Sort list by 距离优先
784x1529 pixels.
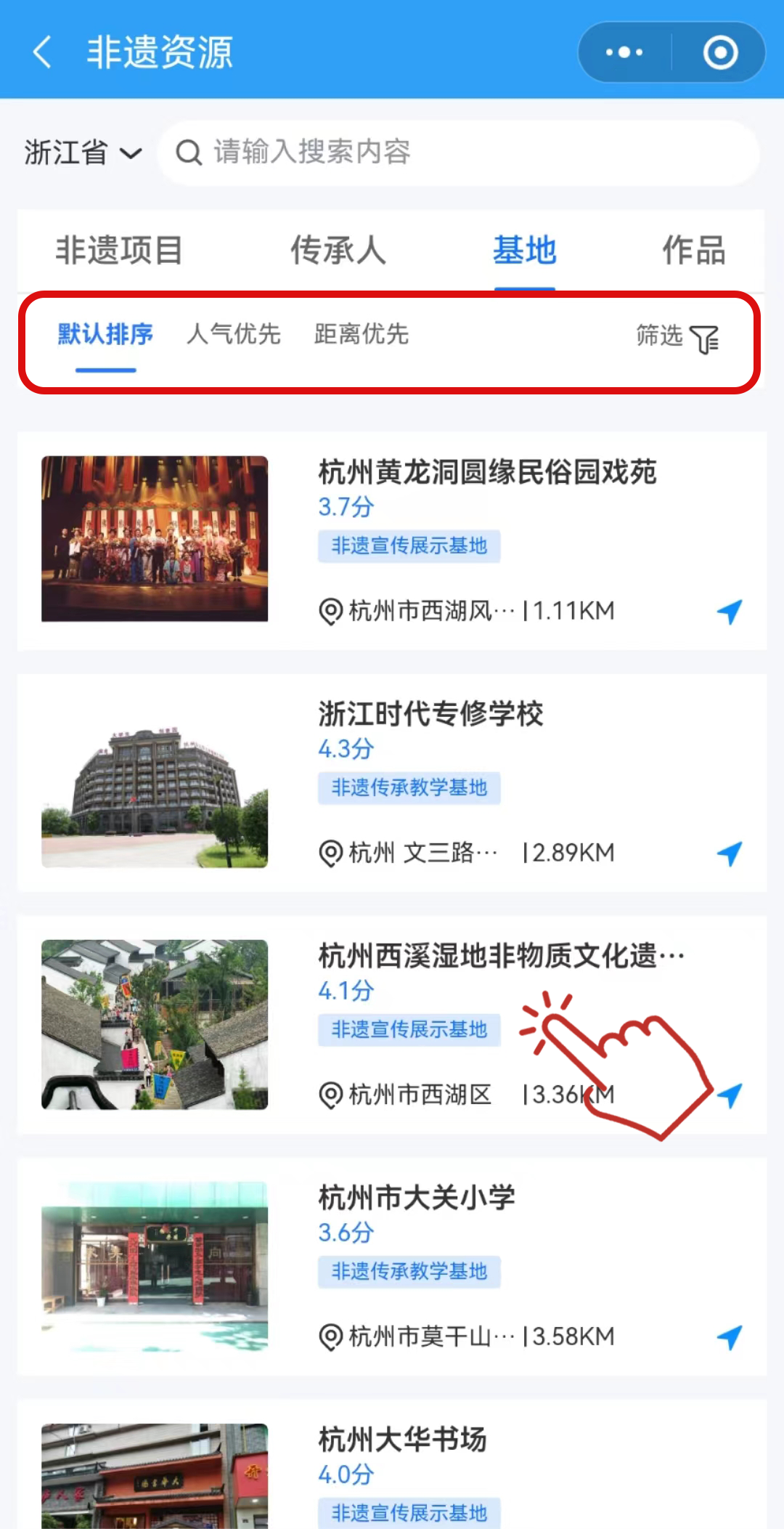(361, 335)
